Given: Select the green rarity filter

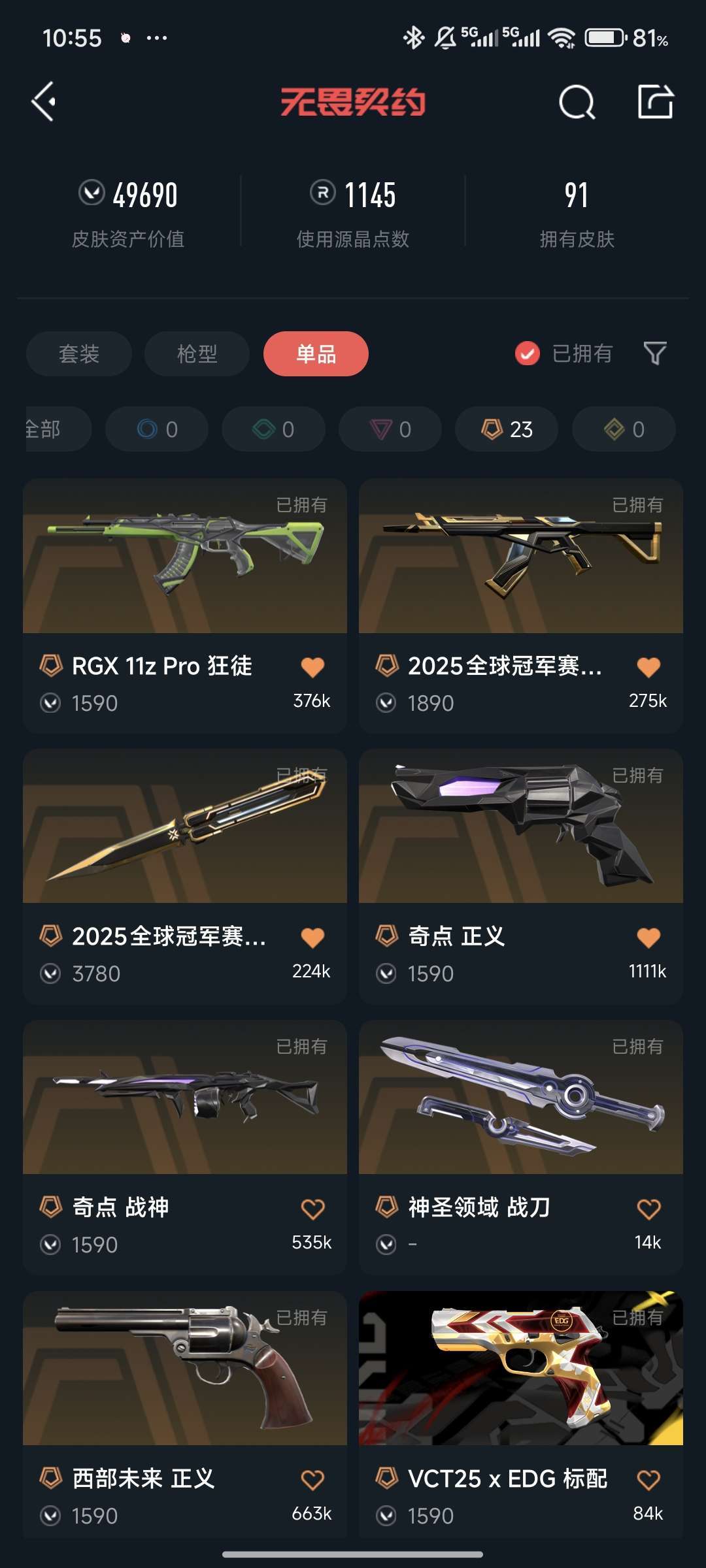Looking at the screenshot, I should pos(273,429).
